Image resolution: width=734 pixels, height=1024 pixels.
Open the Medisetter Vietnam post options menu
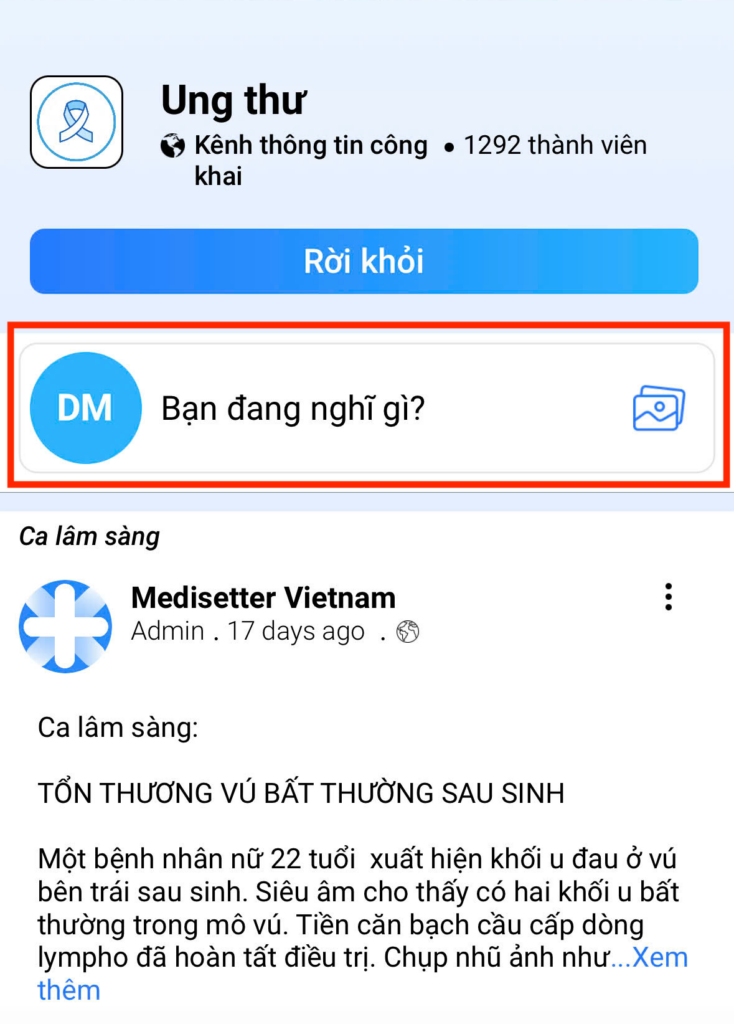click(668, 598)
